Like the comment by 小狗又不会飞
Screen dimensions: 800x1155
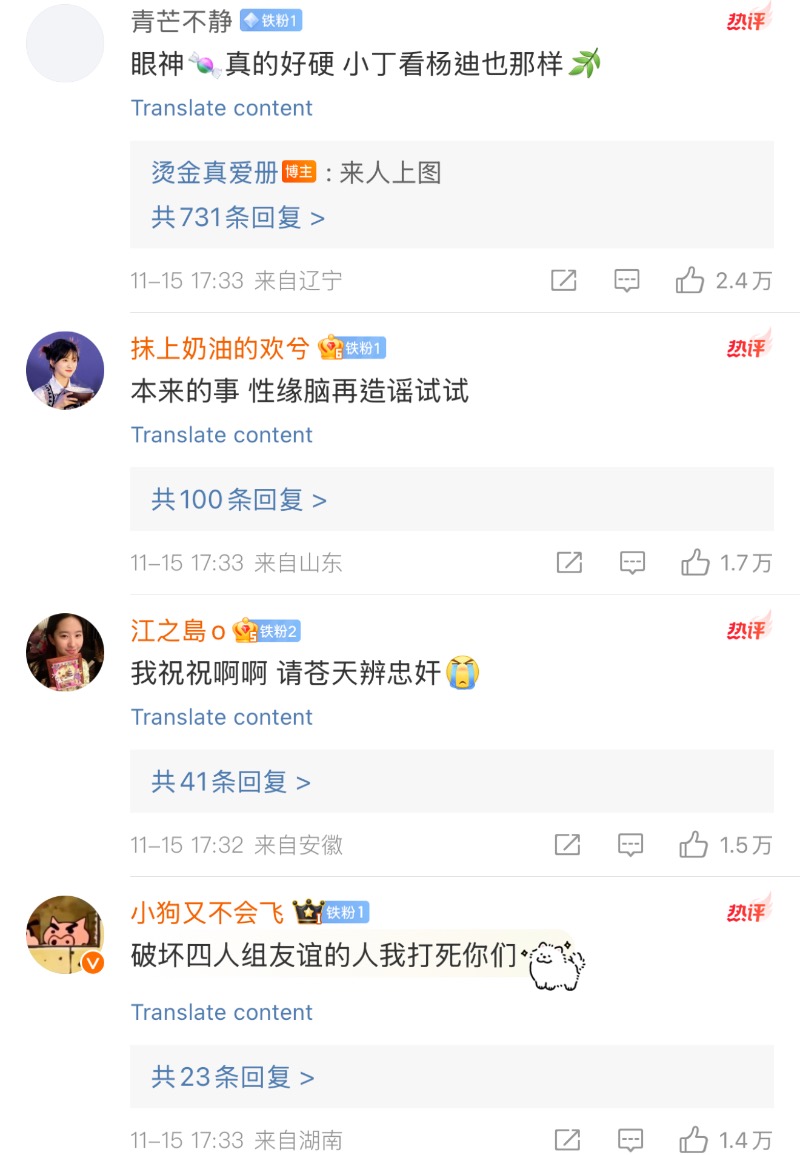(693, 1140)
